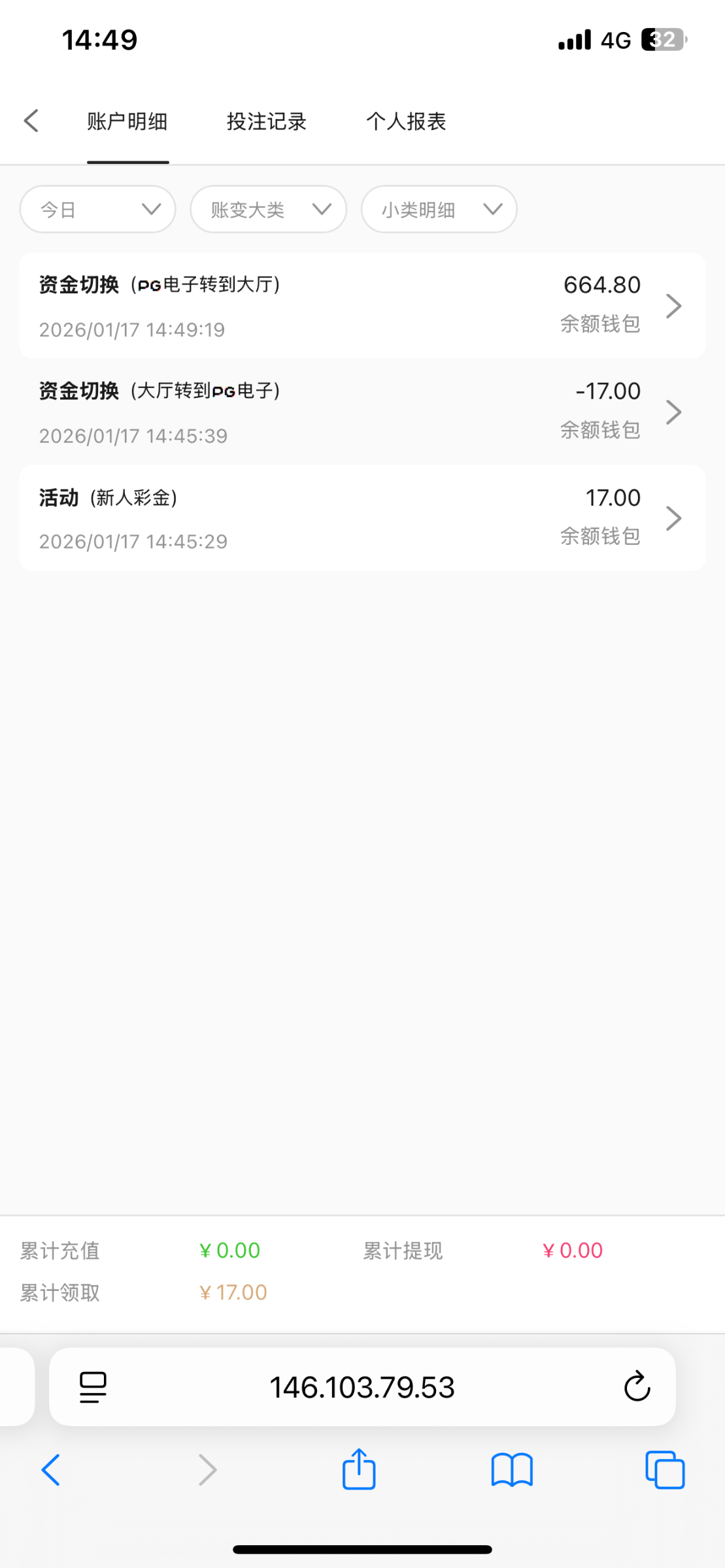Open the 小类明细 filter dropdown
The height and width of the screenshot is (1568, 725).
pyautogui.click(x=439, y=210)
